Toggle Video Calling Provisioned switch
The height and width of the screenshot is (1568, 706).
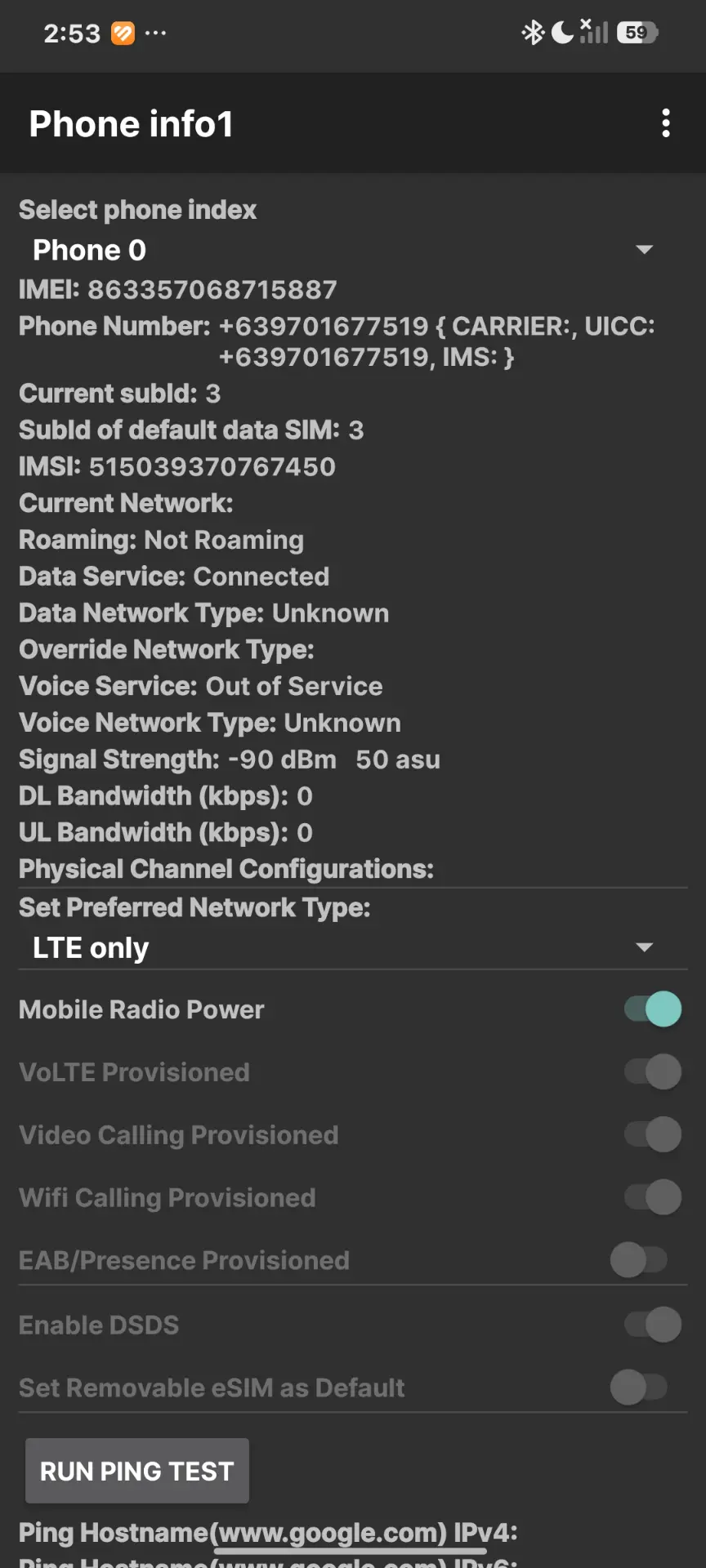point(652,1135)
